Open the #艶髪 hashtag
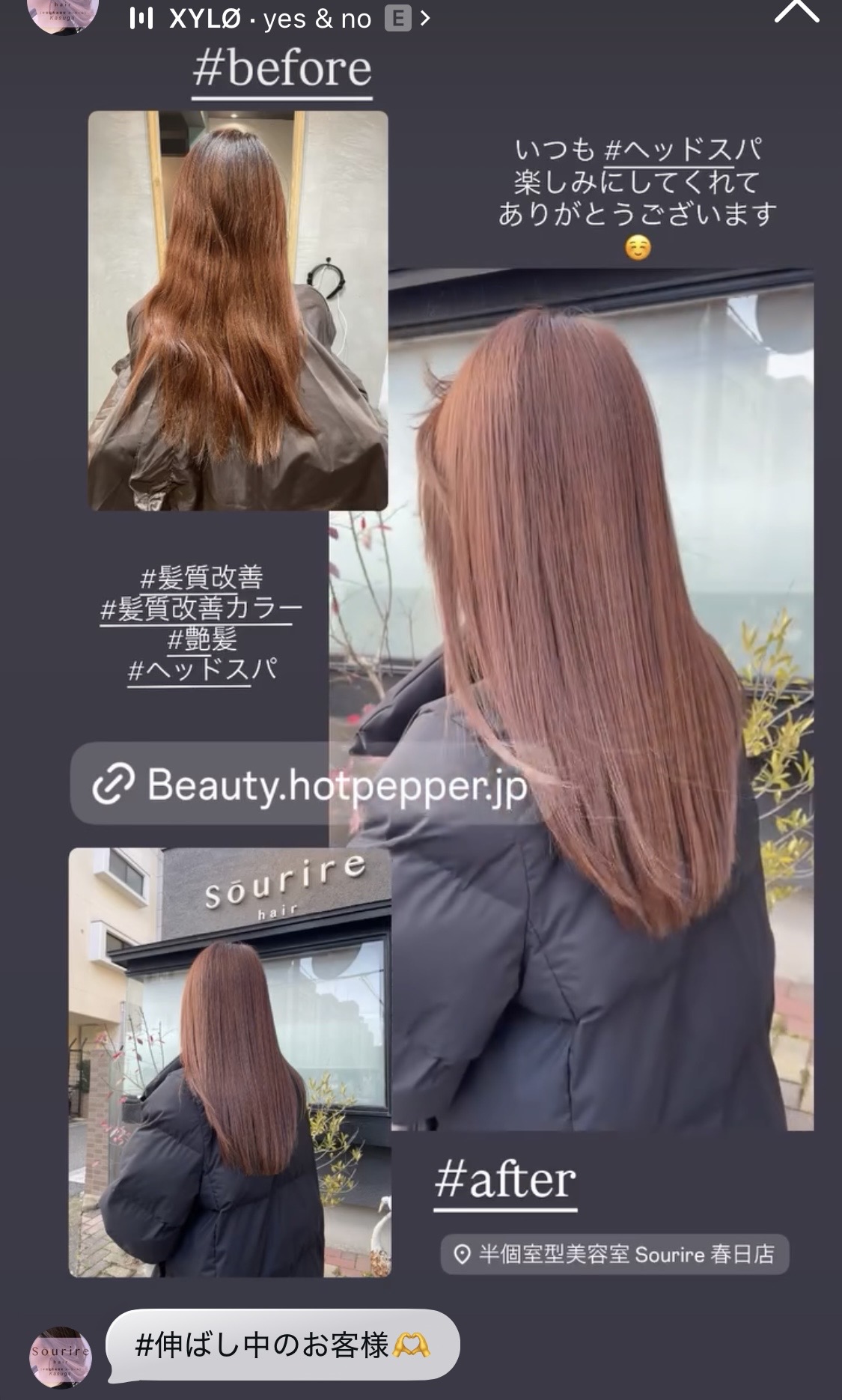This screenshot has width=842, height=1400. 201,639
